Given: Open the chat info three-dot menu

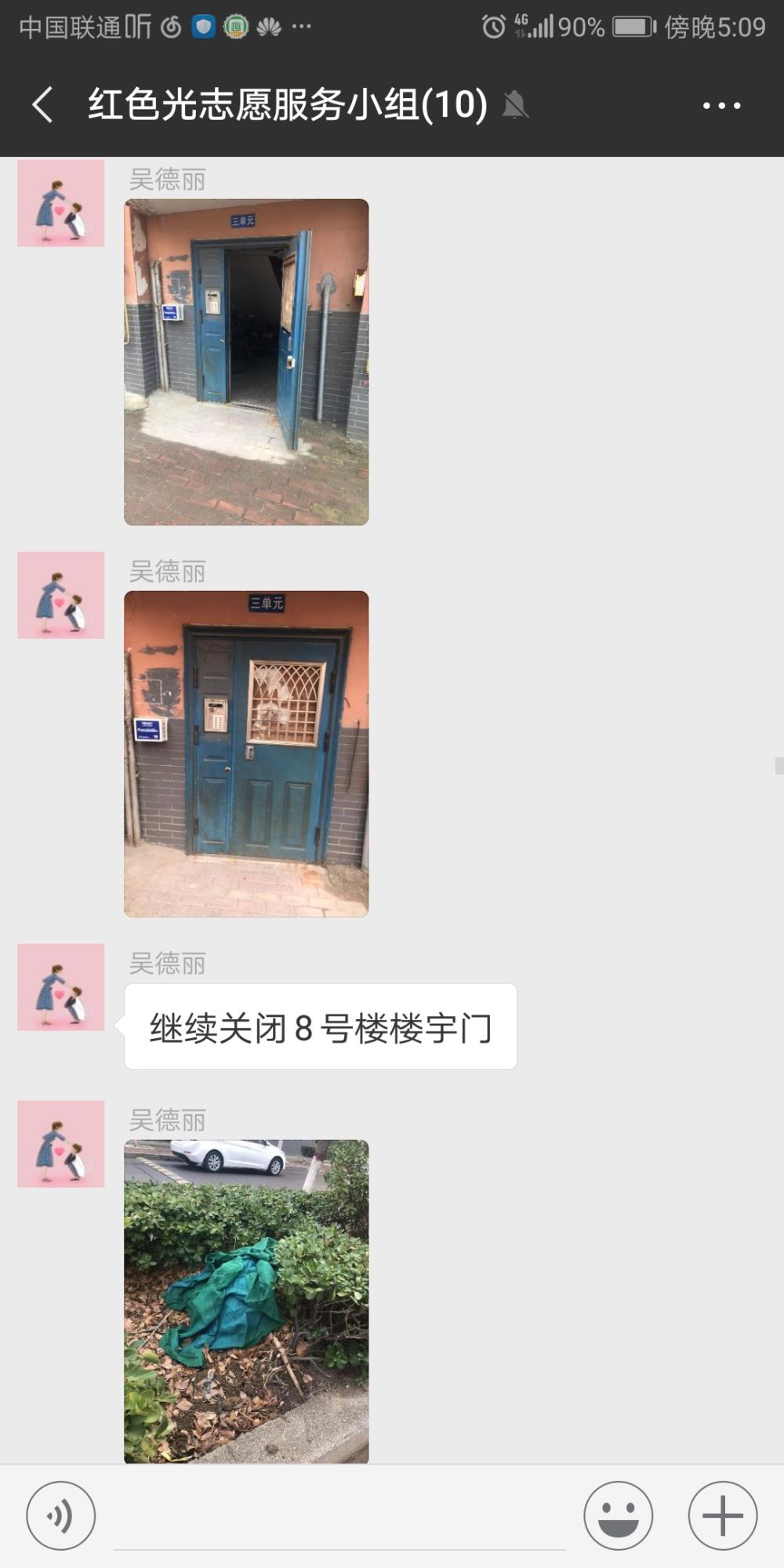Looking at the screenshot, I should (721, 105).
